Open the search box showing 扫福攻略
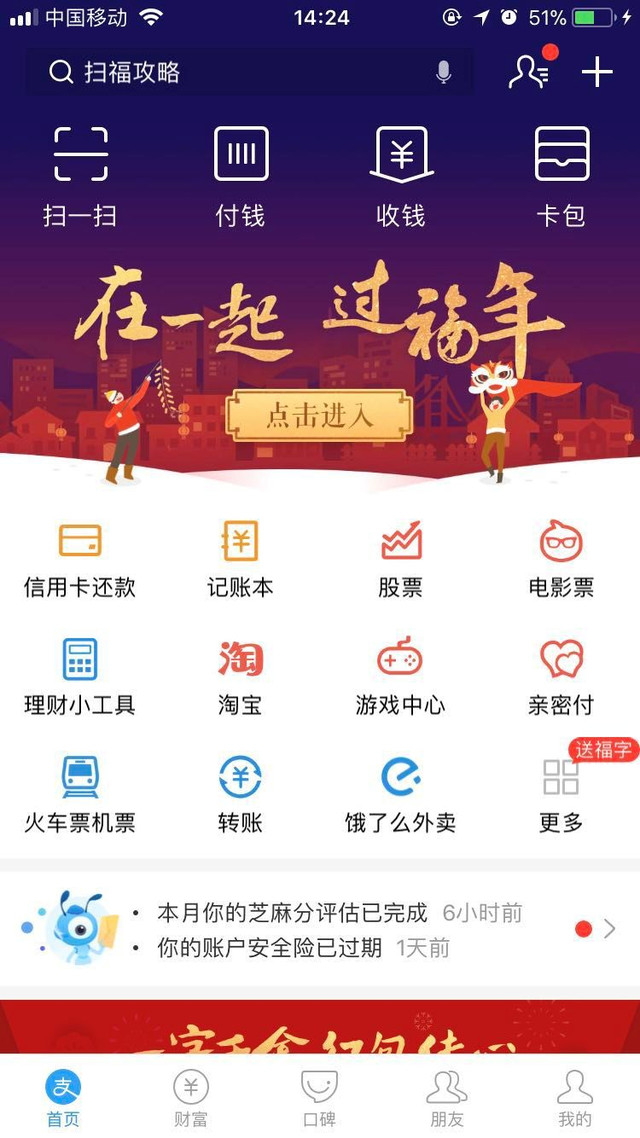This screenshot has height=1138, width=640. pyautogui.click(x=249, y=72)
